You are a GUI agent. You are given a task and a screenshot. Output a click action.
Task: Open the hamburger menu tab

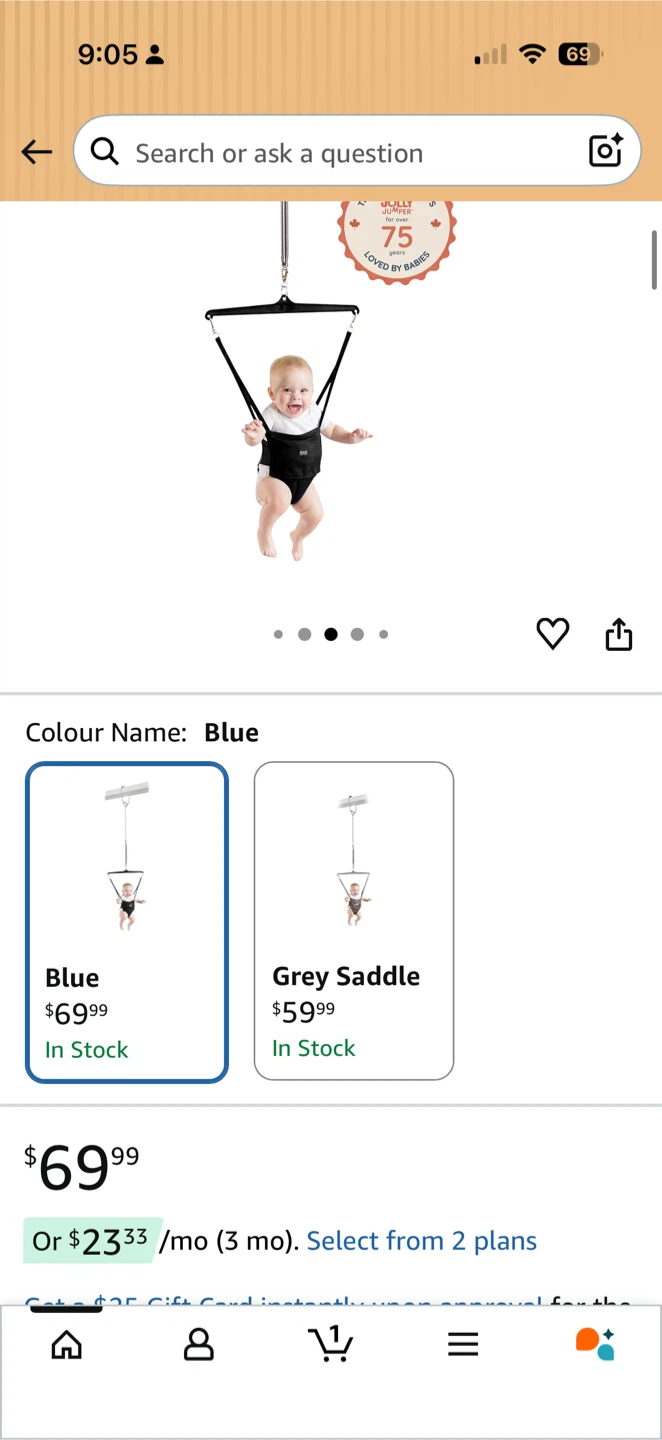point(463,1344)
